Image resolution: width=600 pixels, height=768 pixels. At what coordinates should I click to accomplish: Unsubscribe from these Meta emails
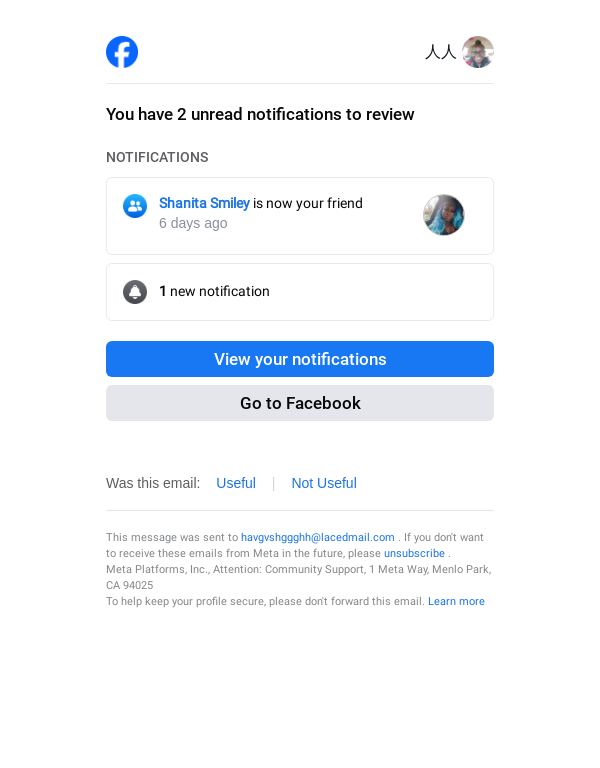(x=414, y=553)
